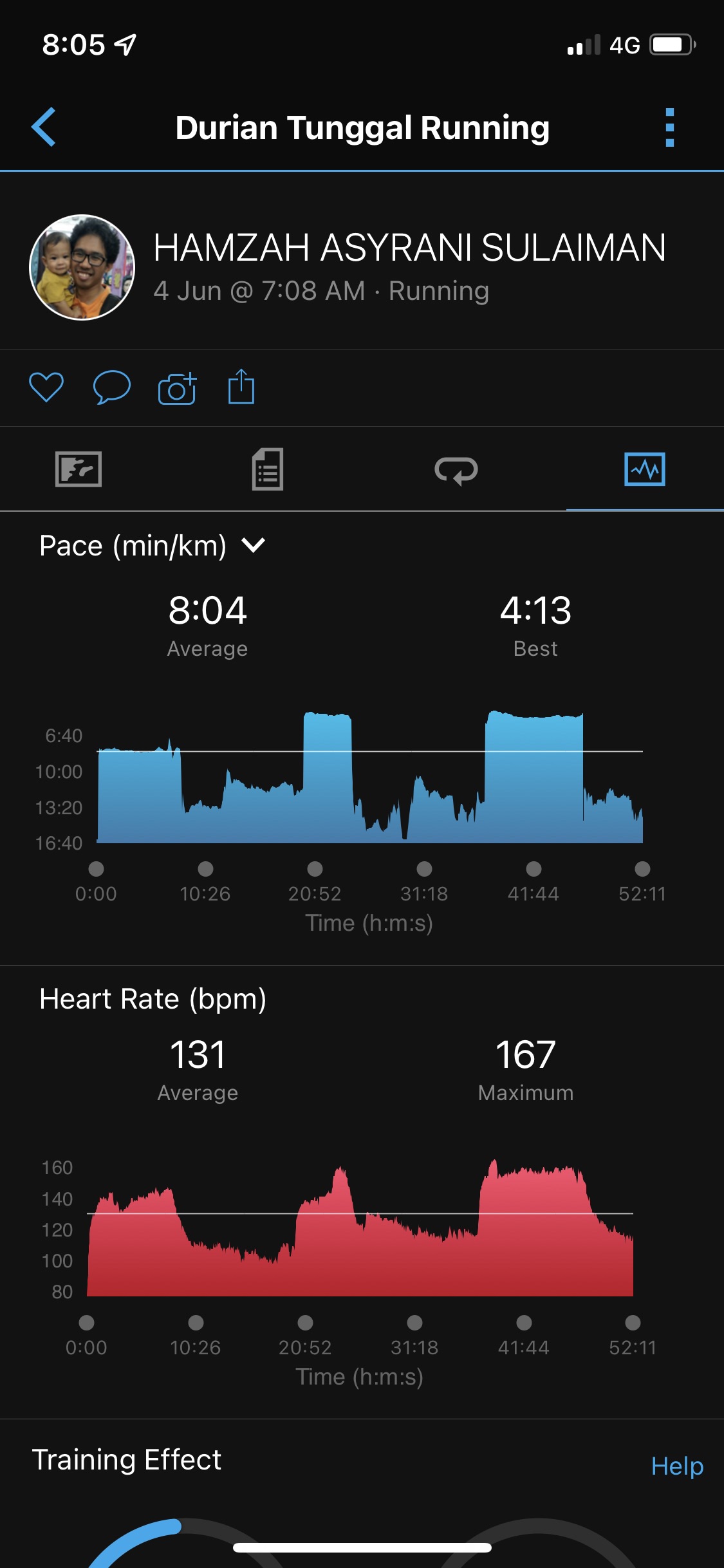This screenshot has height=1568, width=724.
Task: Switch to the stats details tab
Action: tap(267, 469)
